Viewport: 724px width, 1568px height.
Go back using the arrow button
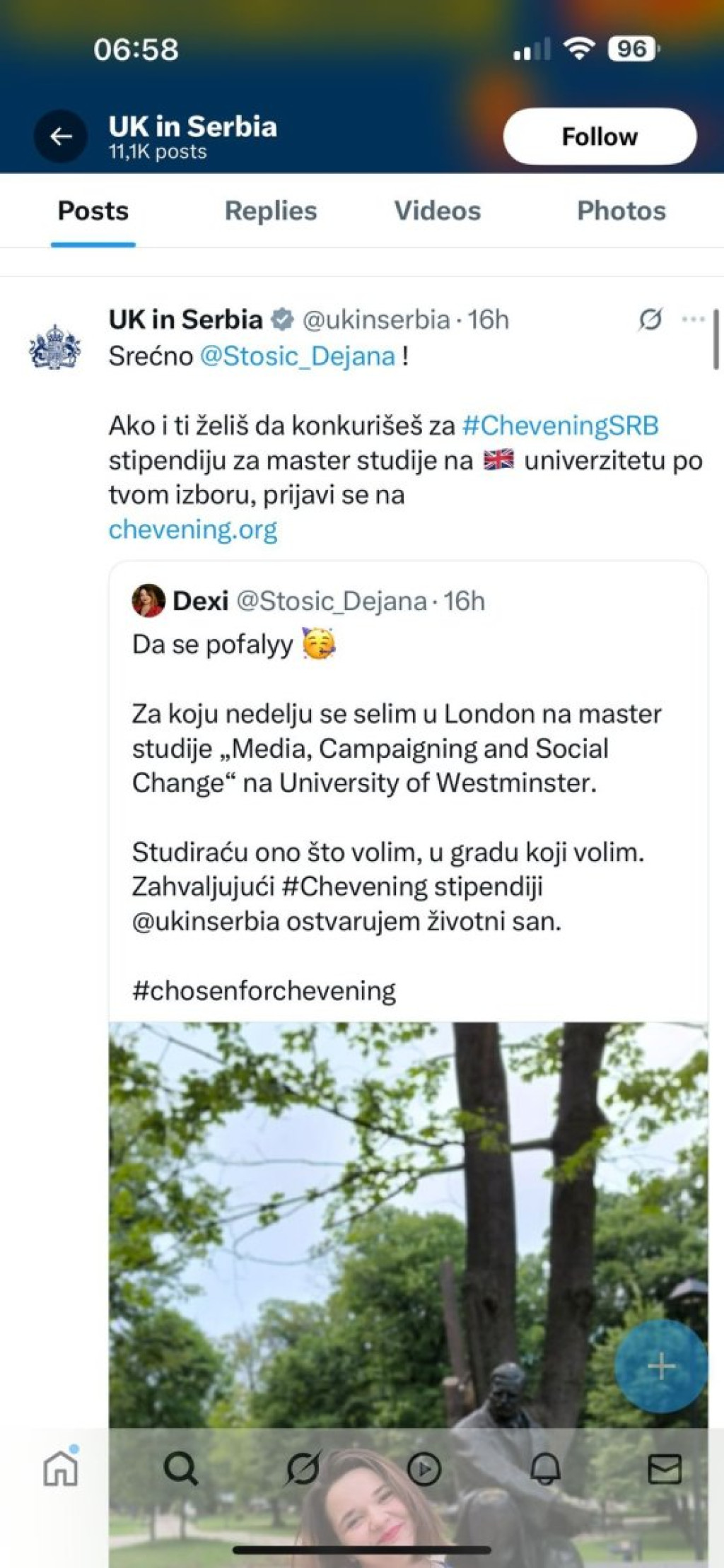(61, 136)
